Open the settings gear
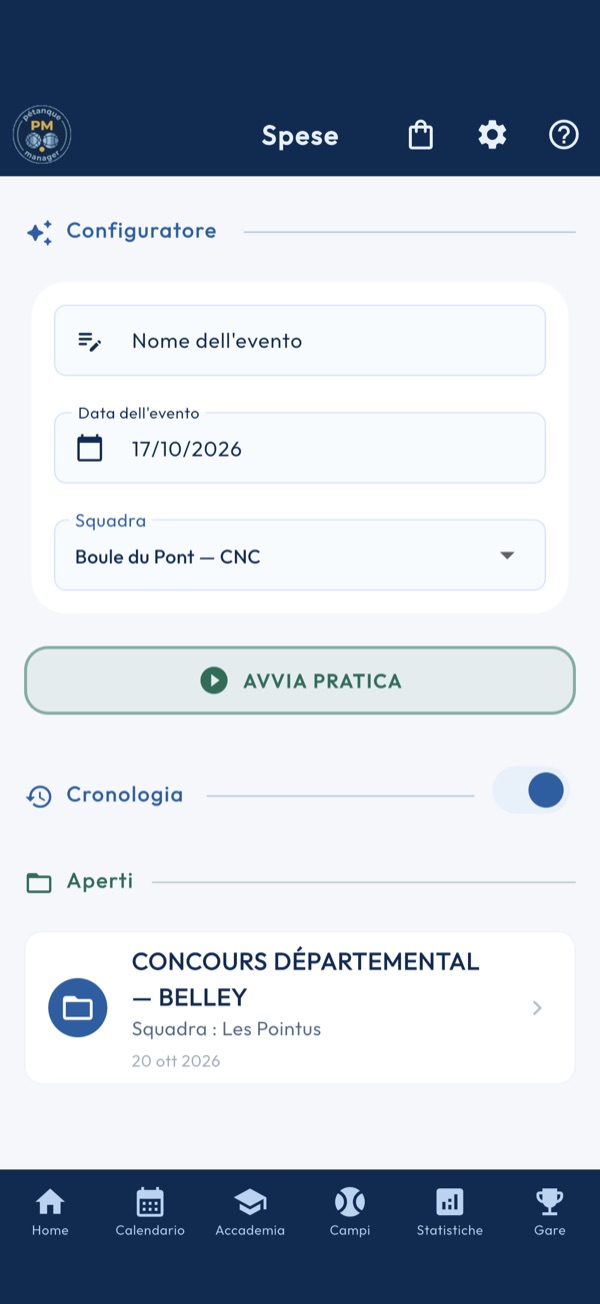 pyautogui.click(x=492, y=135)
